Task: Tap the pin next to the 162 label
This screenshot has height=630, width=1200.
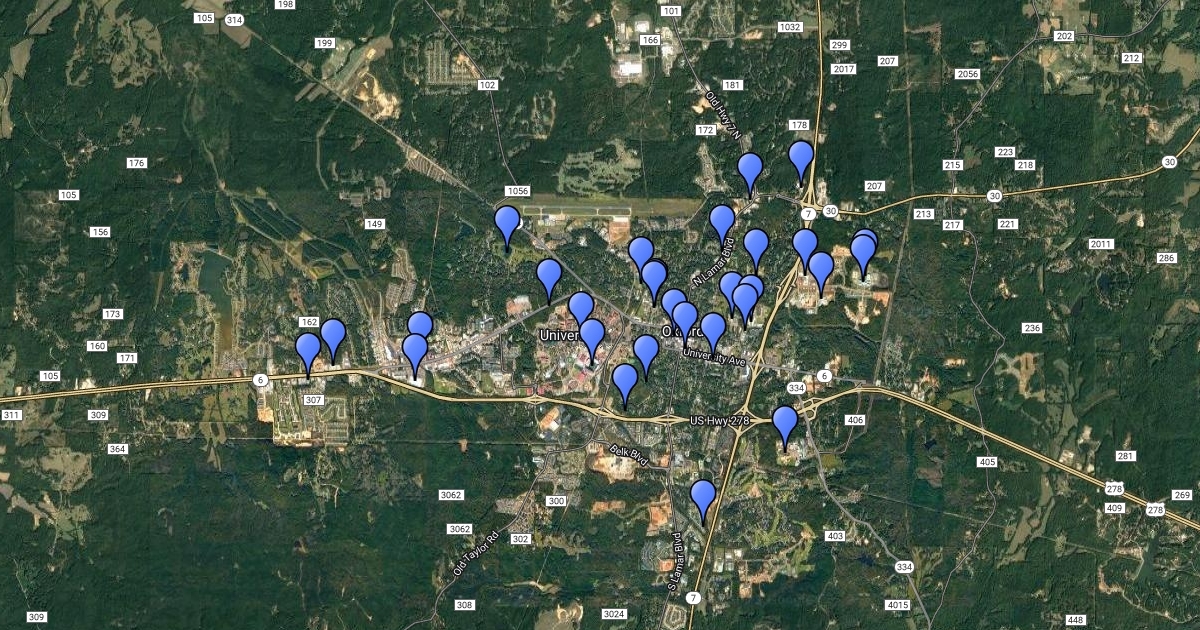Action: tap(333, 336)
